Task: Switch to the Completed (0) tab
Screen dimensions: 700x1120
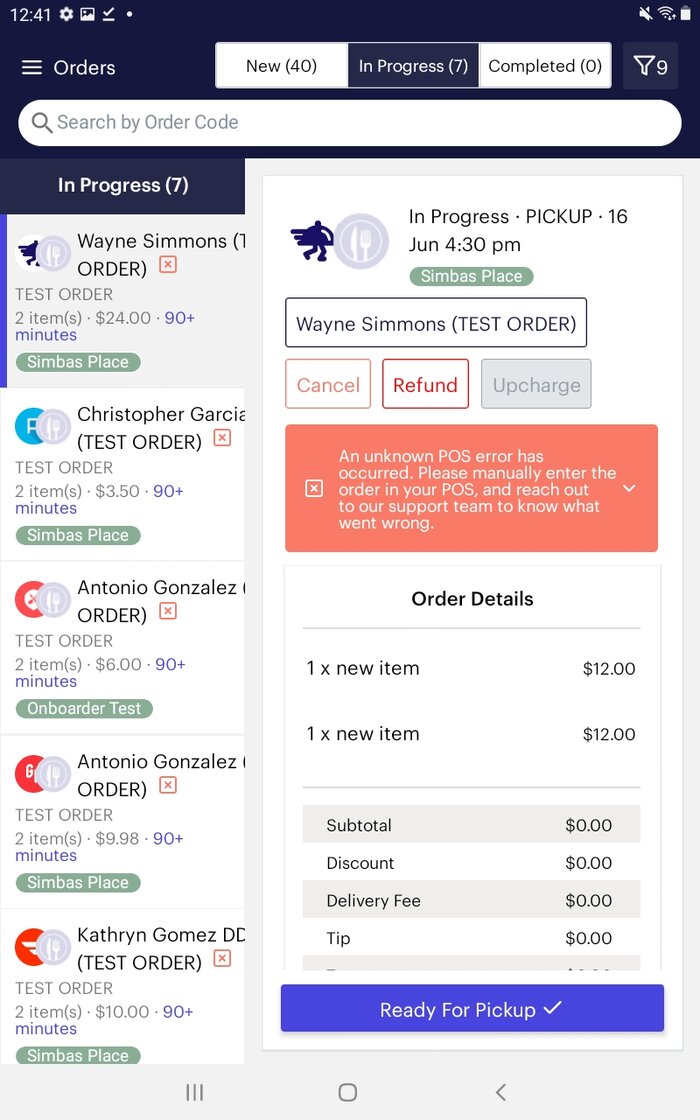Action: (545, 66)
